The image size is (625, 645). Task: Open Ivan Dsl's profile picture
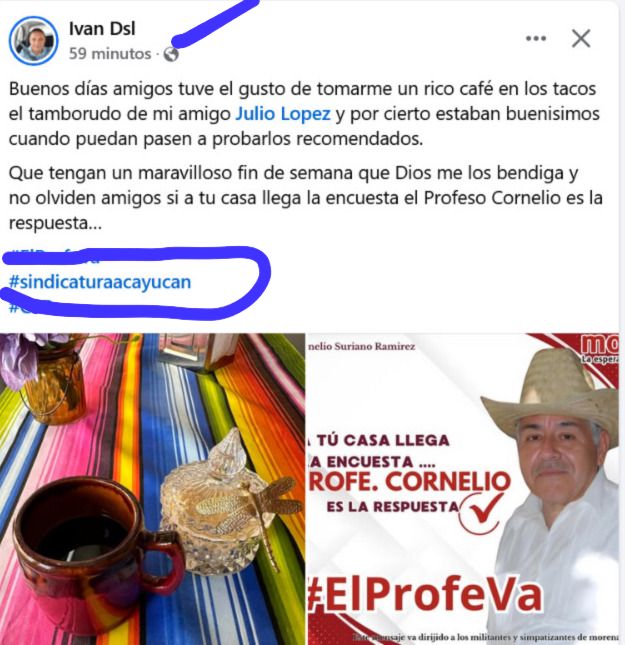(x=33, y=40)
